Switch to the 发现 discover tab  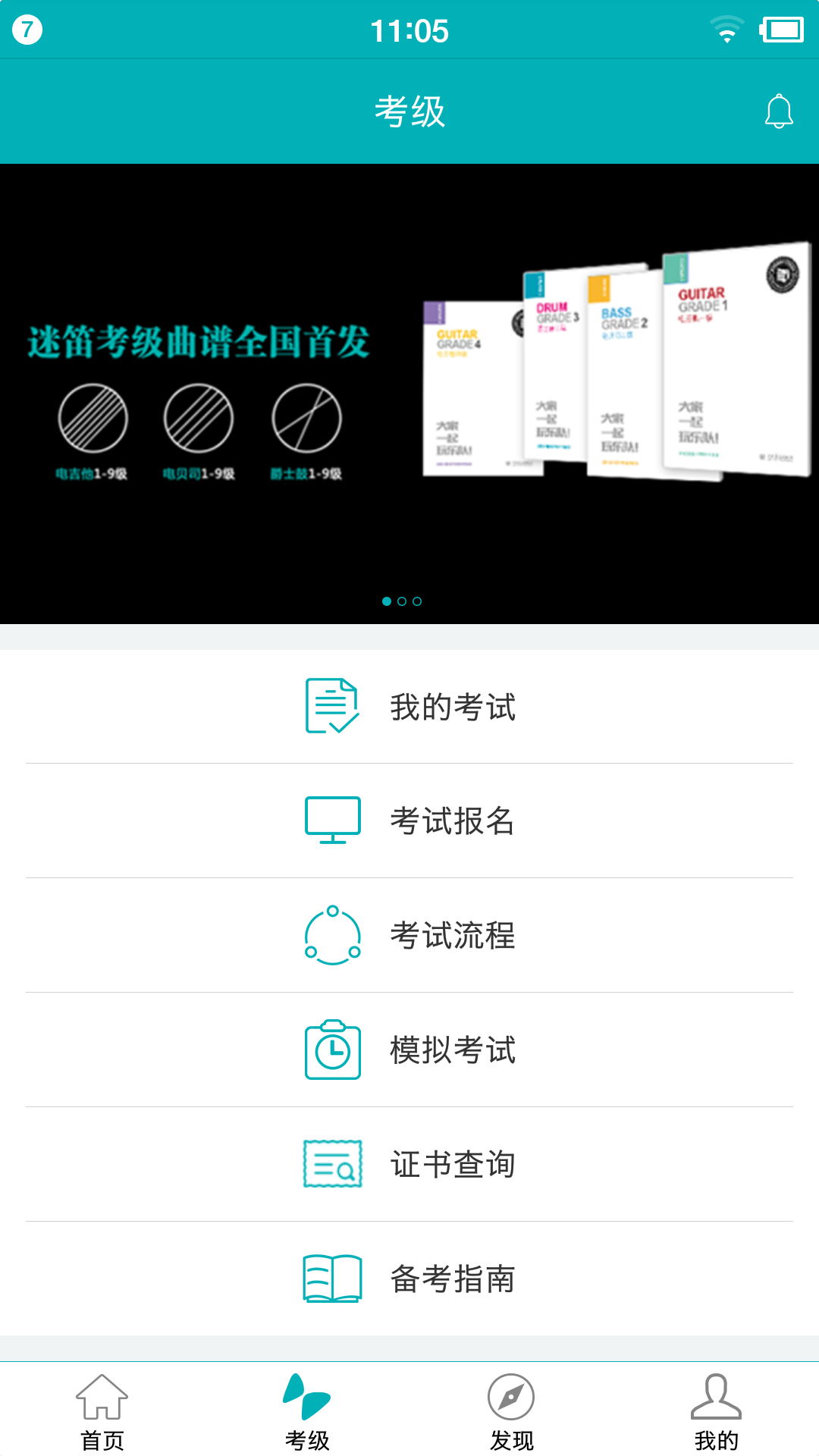512,1410
